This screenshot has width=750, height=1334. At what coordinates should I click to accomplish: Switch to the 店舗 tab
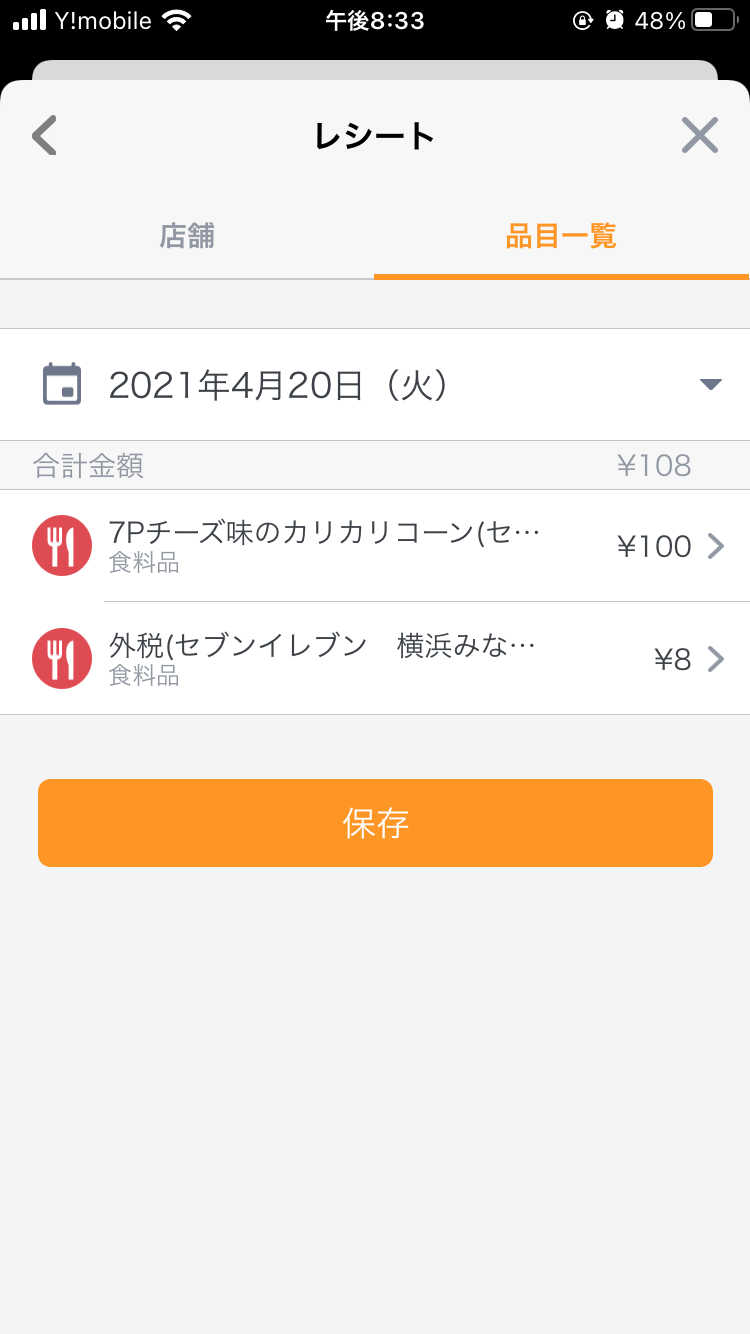point(187,236)
